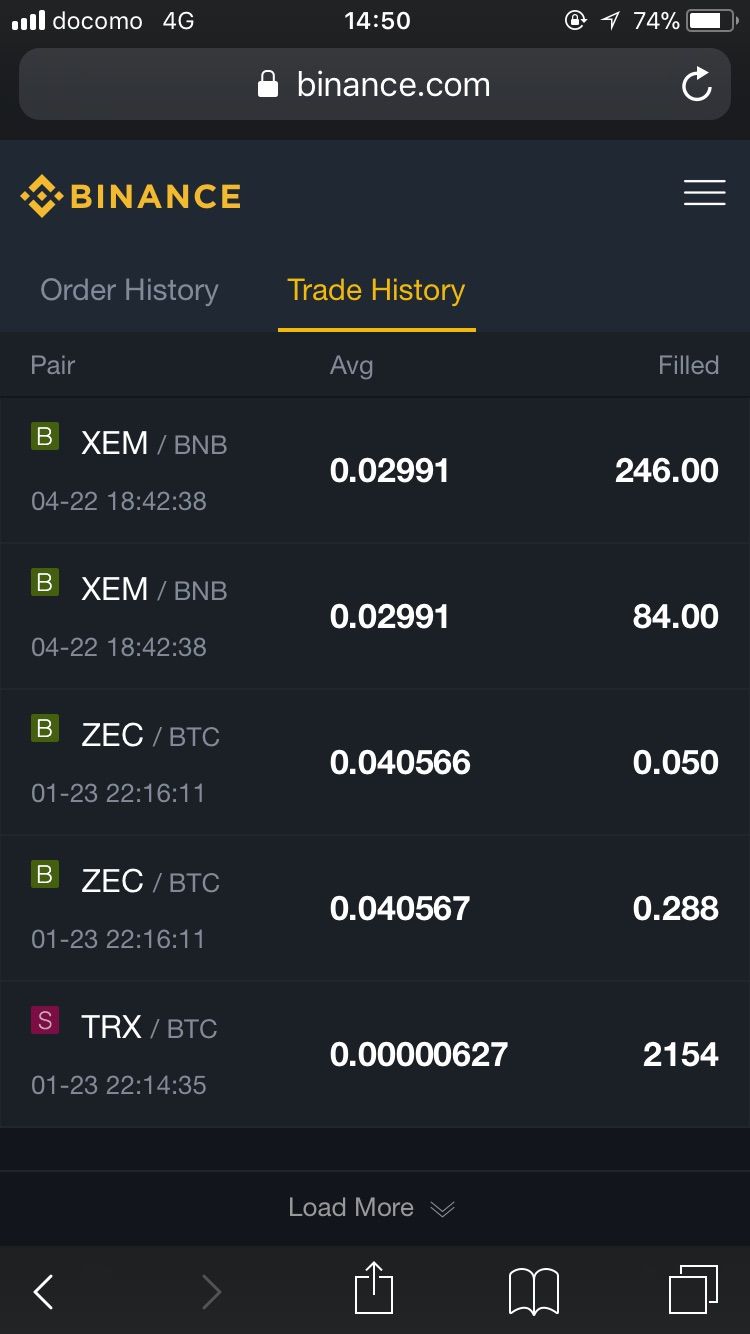The height and width of the screenshot is (1334, 750).
Task: Load more trade history entries
Action: [x=372, y=1208]
